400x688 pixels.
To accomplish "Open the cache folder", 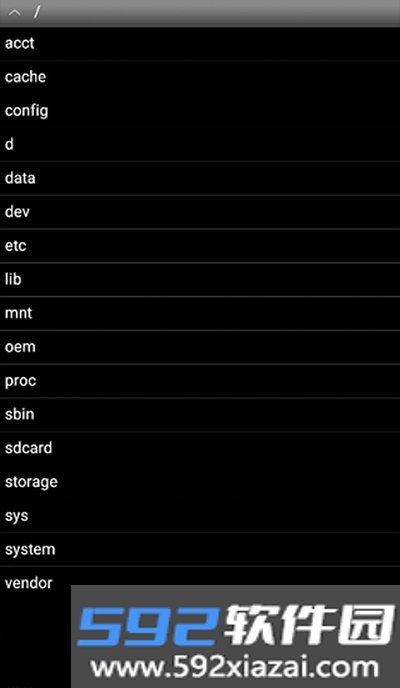I will click(x=200, y=77).
